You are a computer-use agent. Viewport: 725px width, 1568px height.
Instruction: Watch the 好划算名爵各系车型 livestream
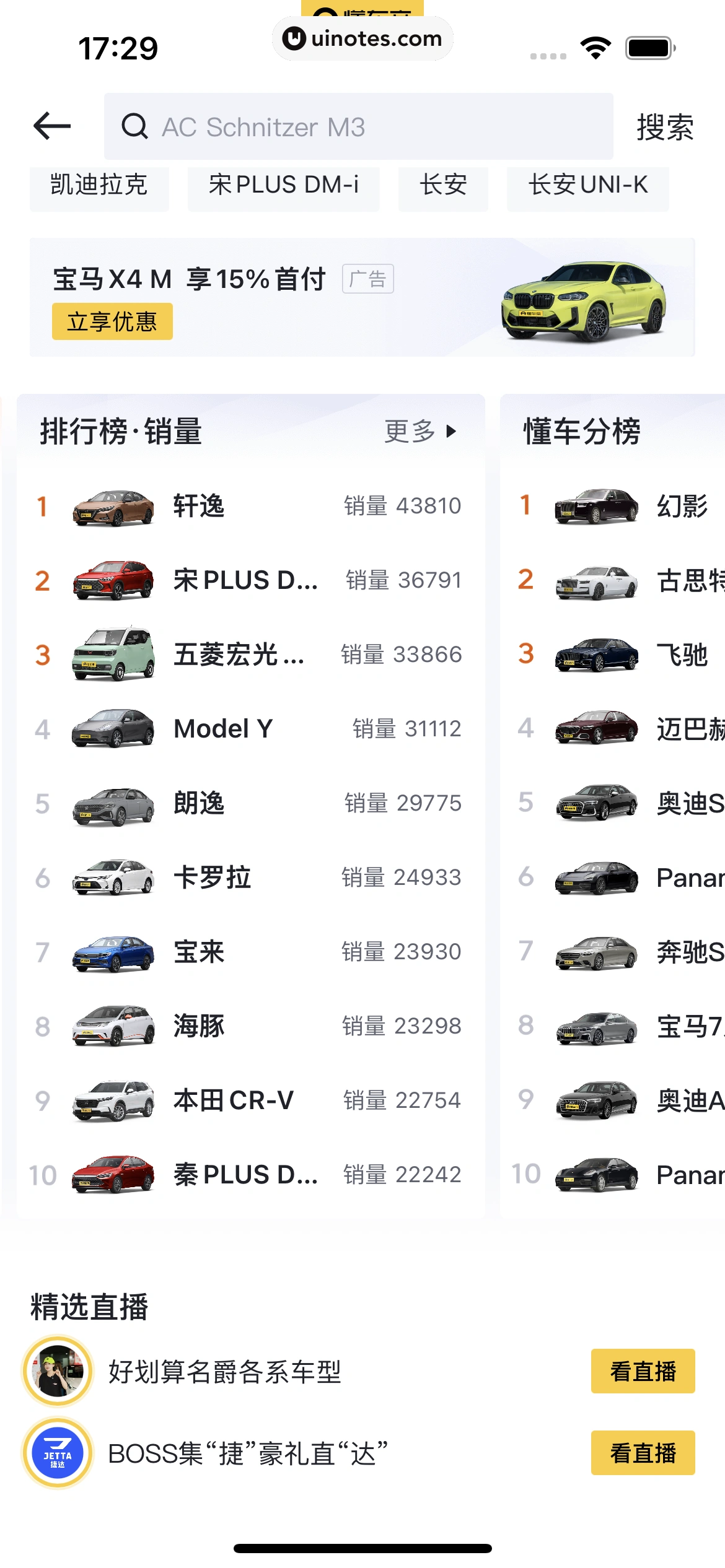pos(643,1371)
